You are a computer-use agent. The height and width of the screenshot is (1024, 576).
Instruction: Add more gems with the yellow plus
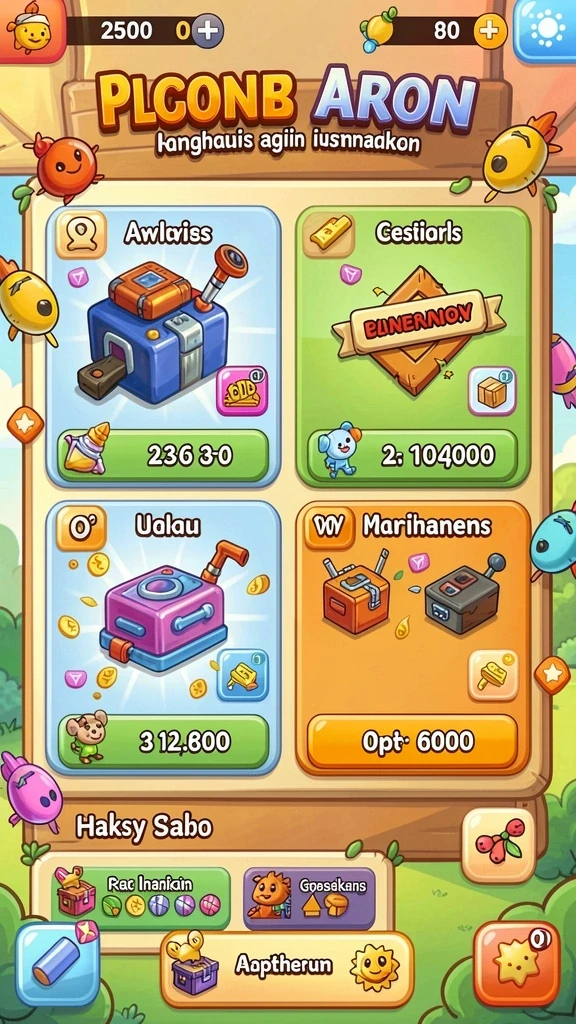click(x=490, y=31)
